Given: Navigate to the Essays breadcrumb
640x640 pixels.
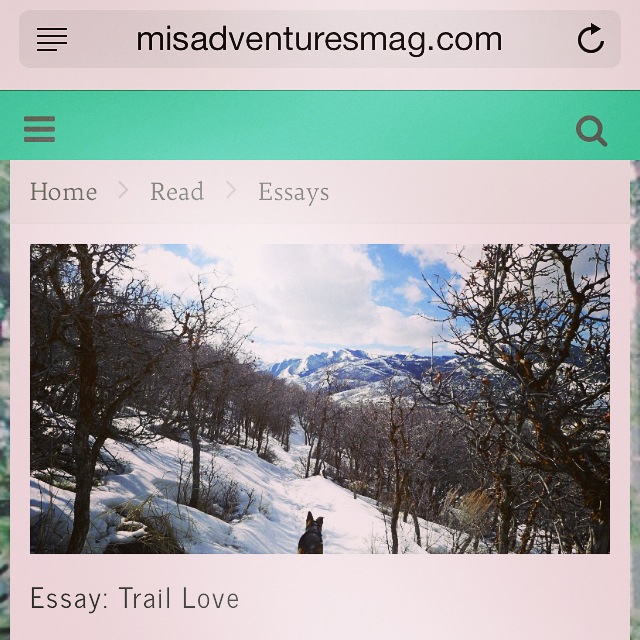Looking at the screenshot, I should (293, 192).
